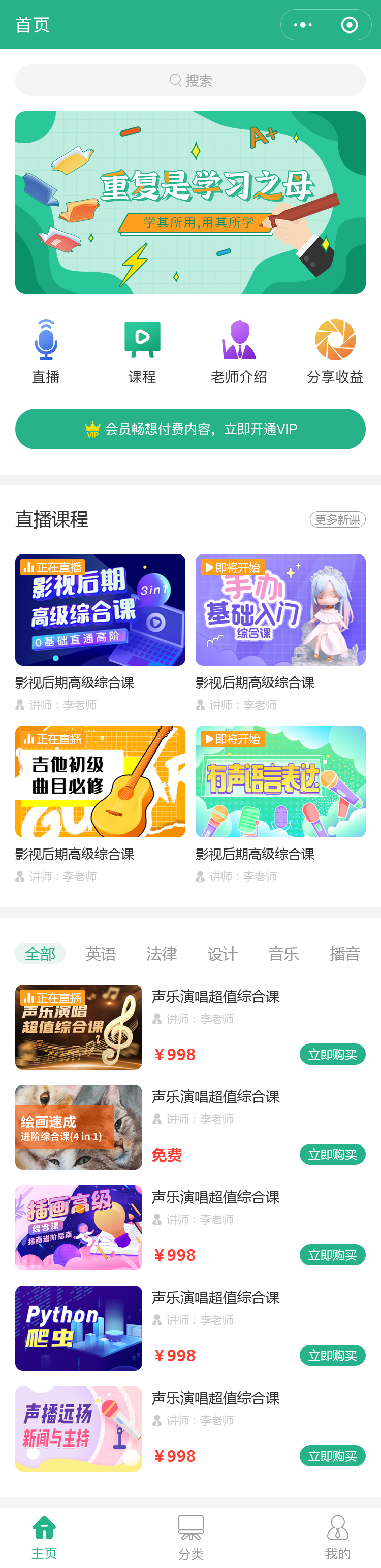Open the mini program more-options menu
This screenshot has height=1568, width=381.
(302, 25)
